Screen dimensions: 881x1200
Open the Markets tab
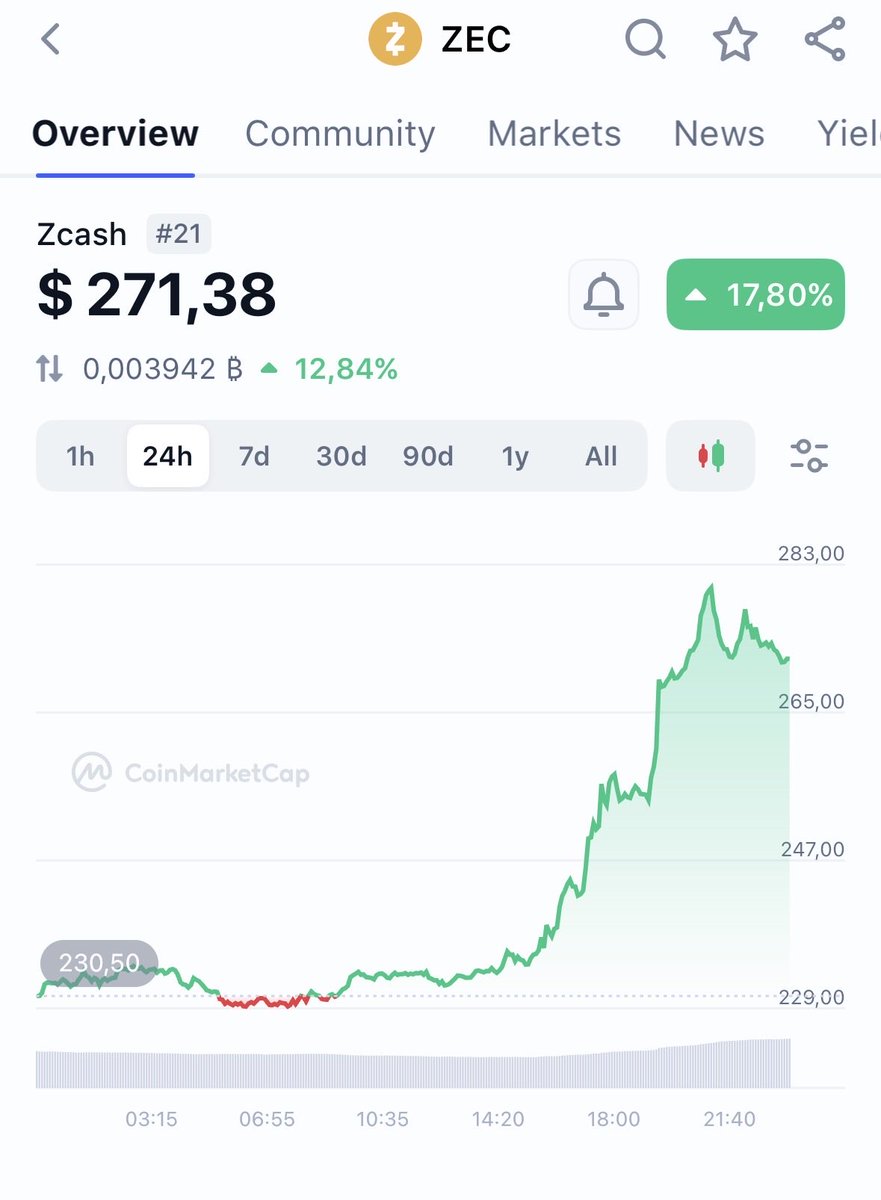point(554,133)
